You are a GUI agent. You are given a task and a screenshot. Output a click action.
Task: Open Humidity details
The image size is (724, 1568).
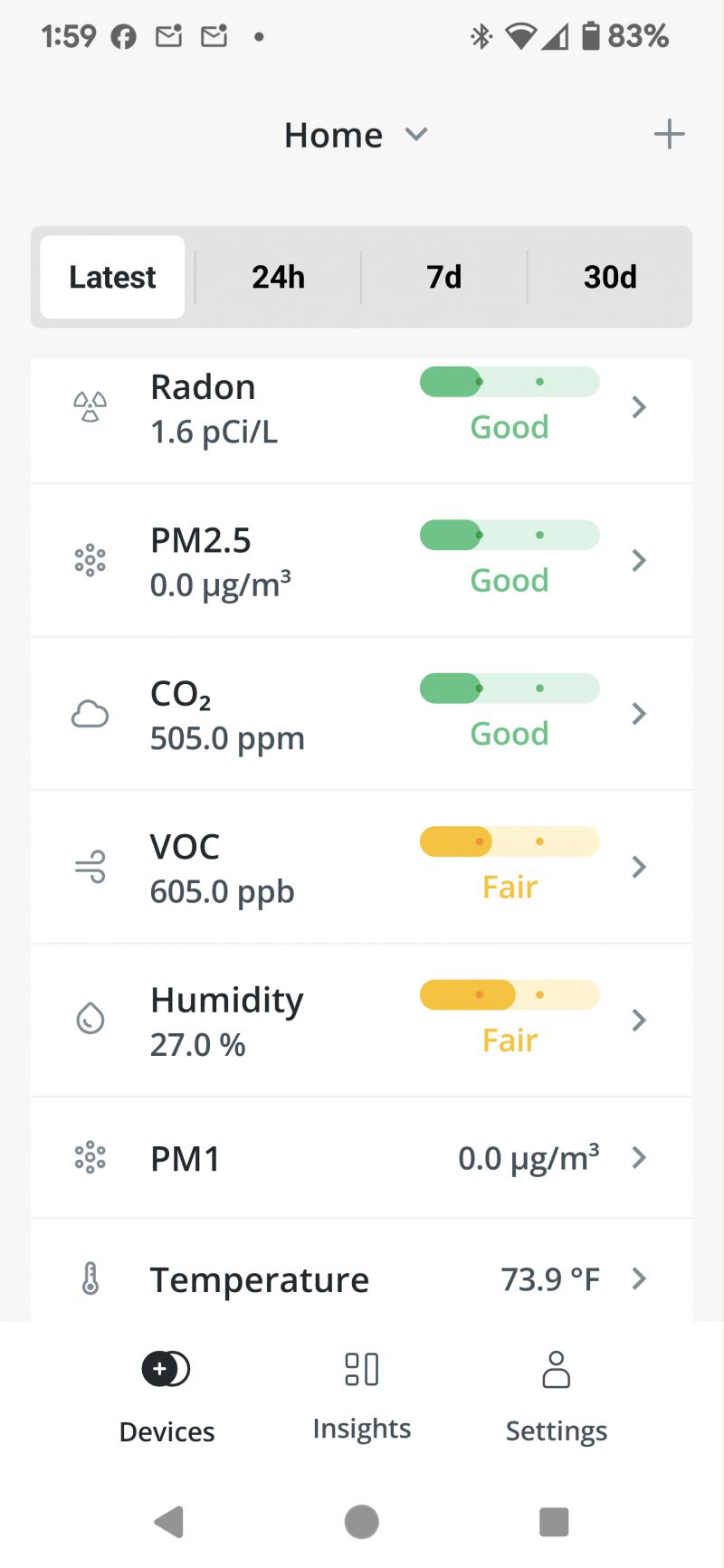point(361,1021)
